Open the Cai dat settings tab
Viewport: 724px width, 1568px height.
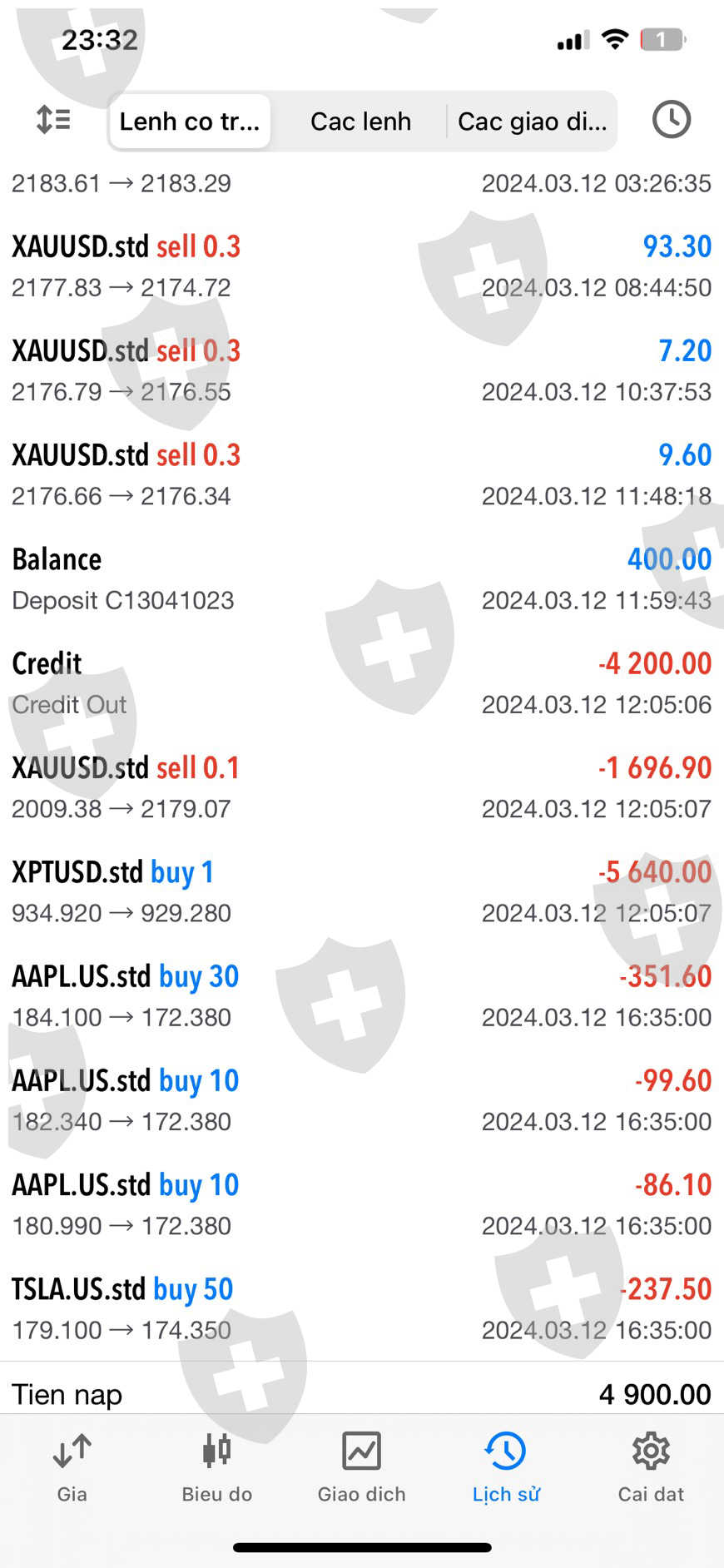pos(651,1468)
